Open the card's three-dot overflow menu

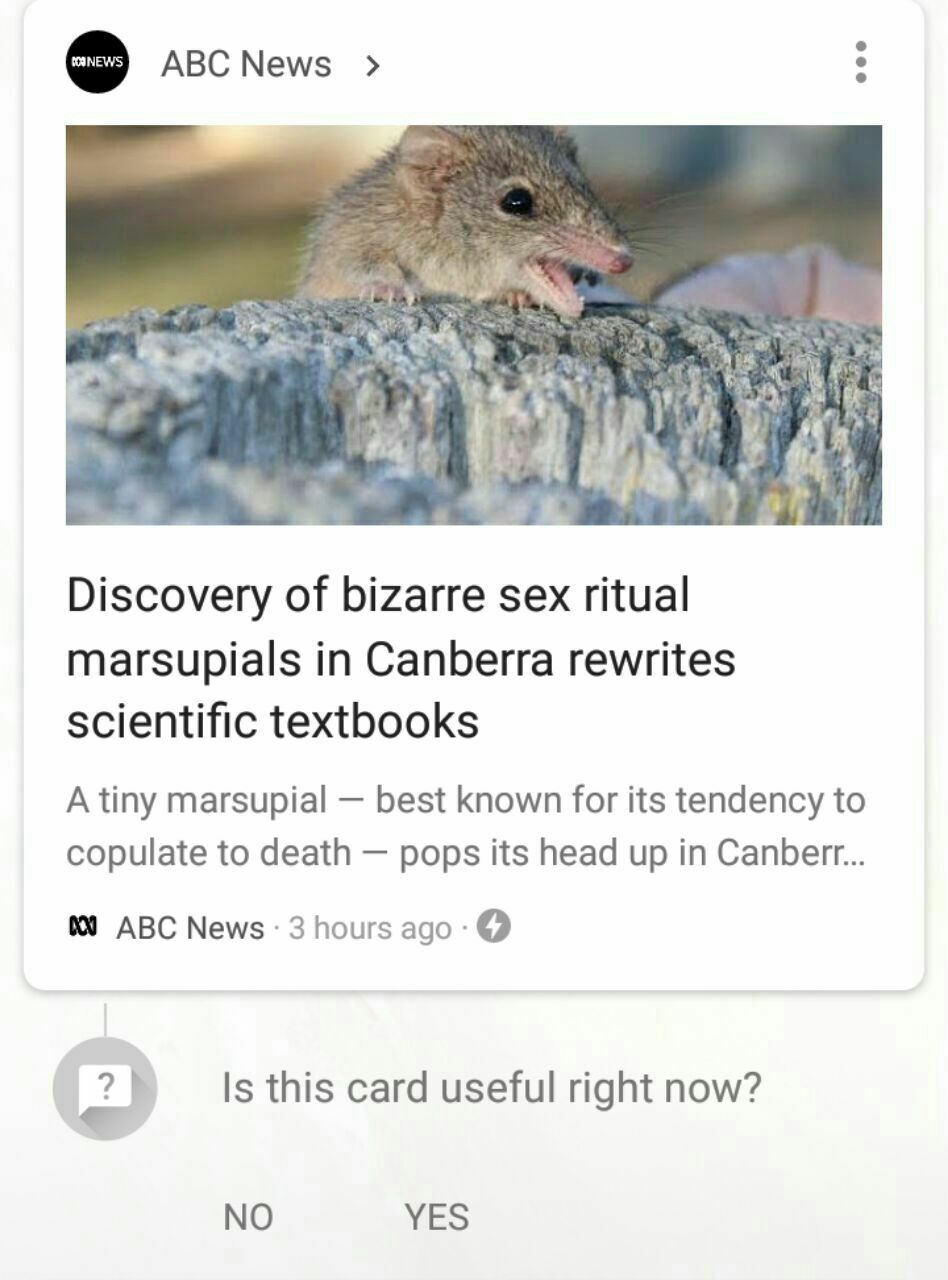point(860,63)
